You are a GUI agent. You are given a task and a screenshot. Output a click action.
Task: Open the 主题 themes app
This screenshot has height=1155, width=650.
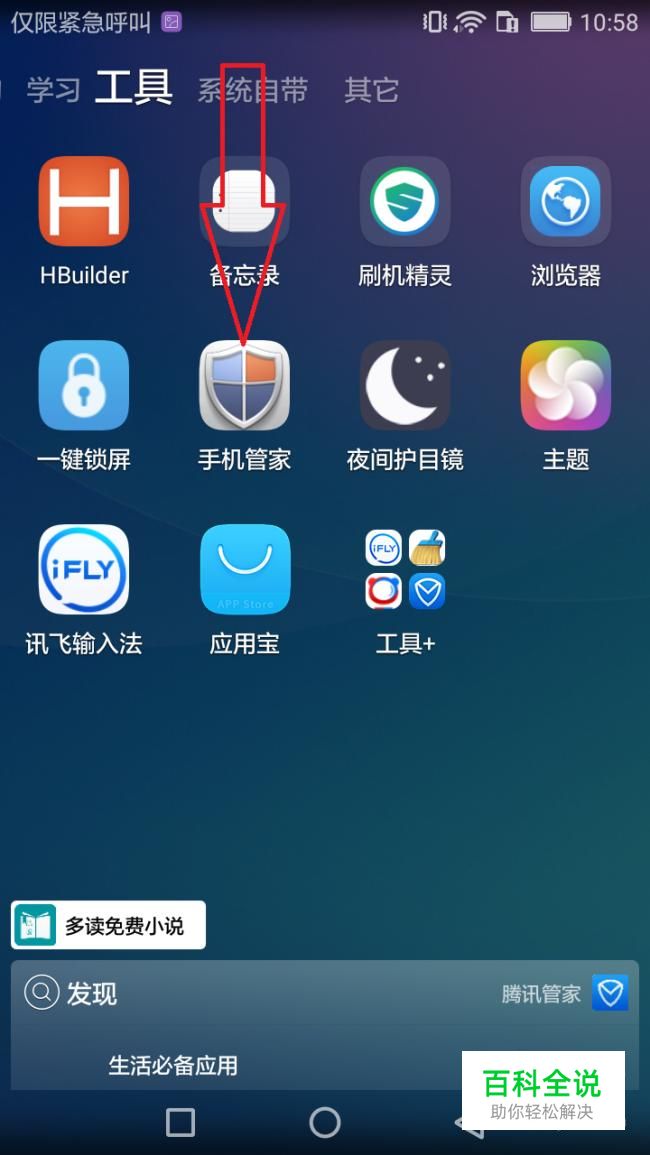click(x=565, y=385)
